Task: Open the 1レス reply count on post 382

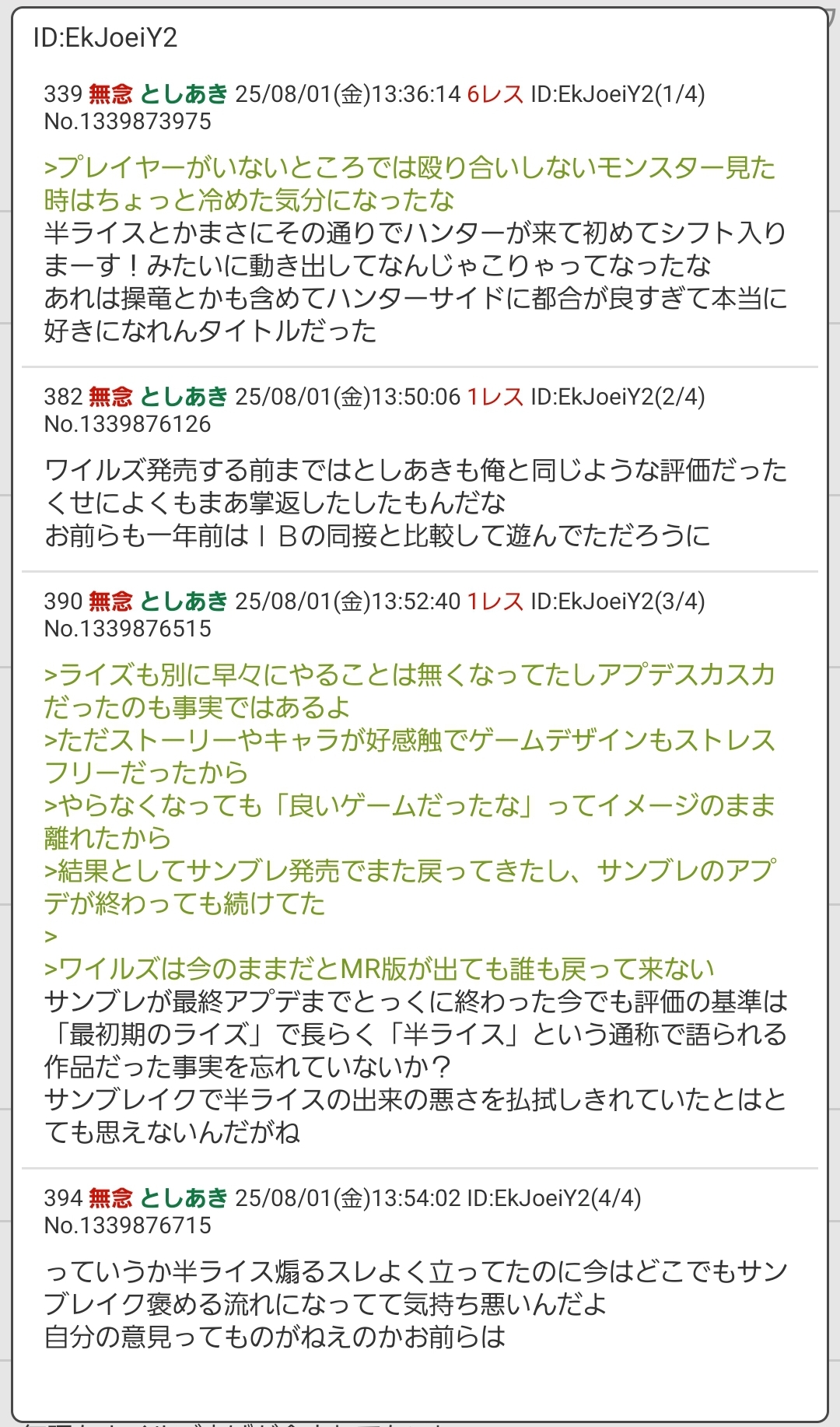Action: click(x=495, y=397)
